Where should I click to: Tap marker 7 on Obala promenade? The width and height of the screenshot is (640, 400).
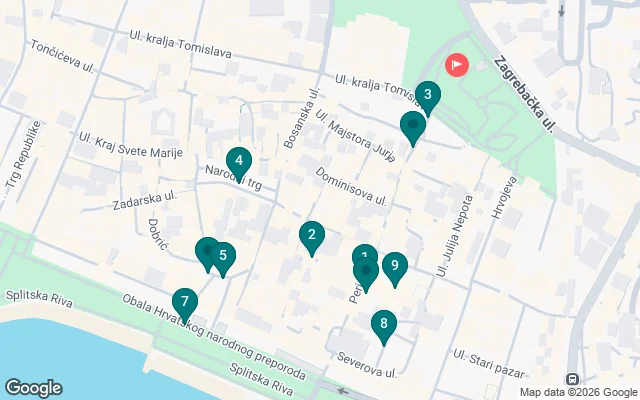(x=184, y=302)
